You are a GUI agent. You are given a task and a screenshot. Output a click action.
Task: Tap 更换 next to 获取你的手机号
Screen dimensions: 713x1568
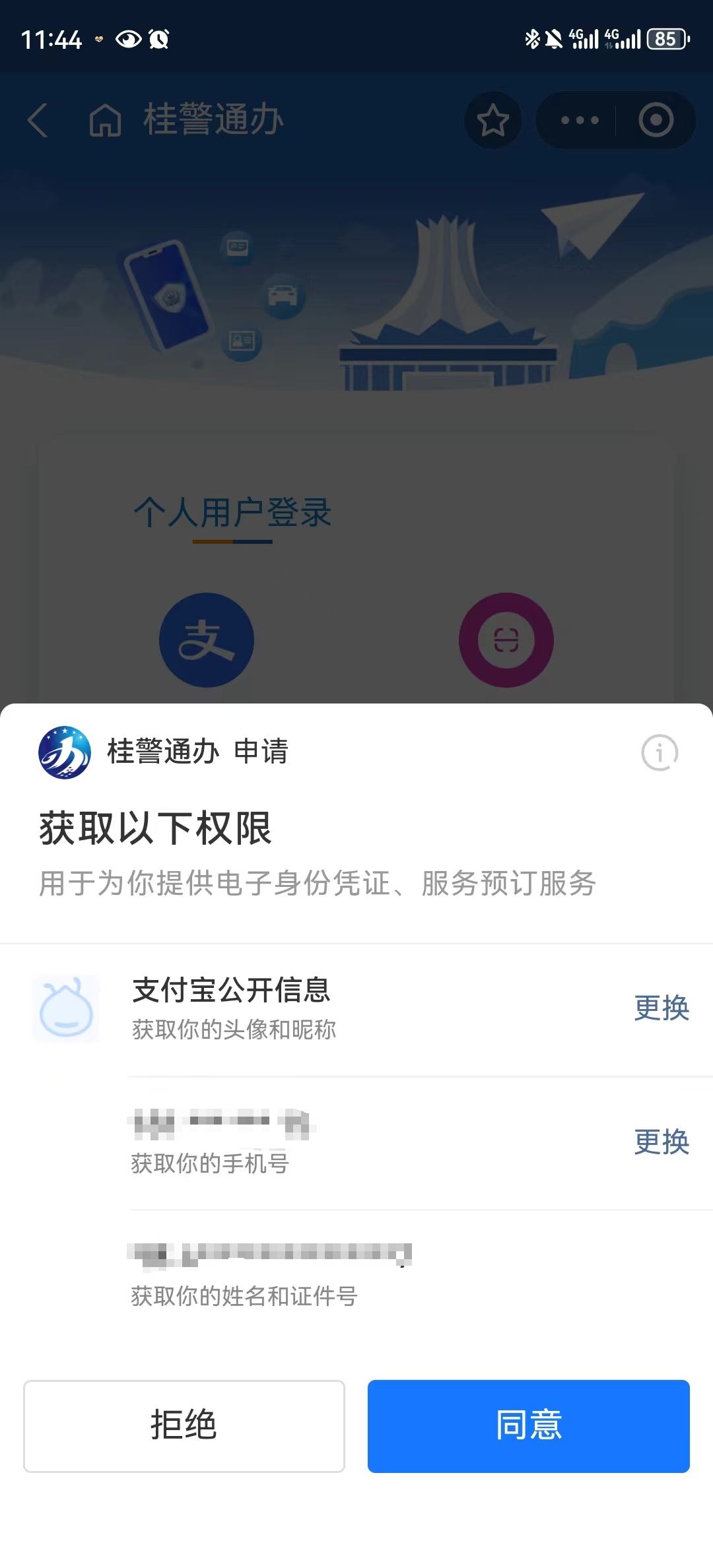pyautogui.click(x=662, y=1141)
